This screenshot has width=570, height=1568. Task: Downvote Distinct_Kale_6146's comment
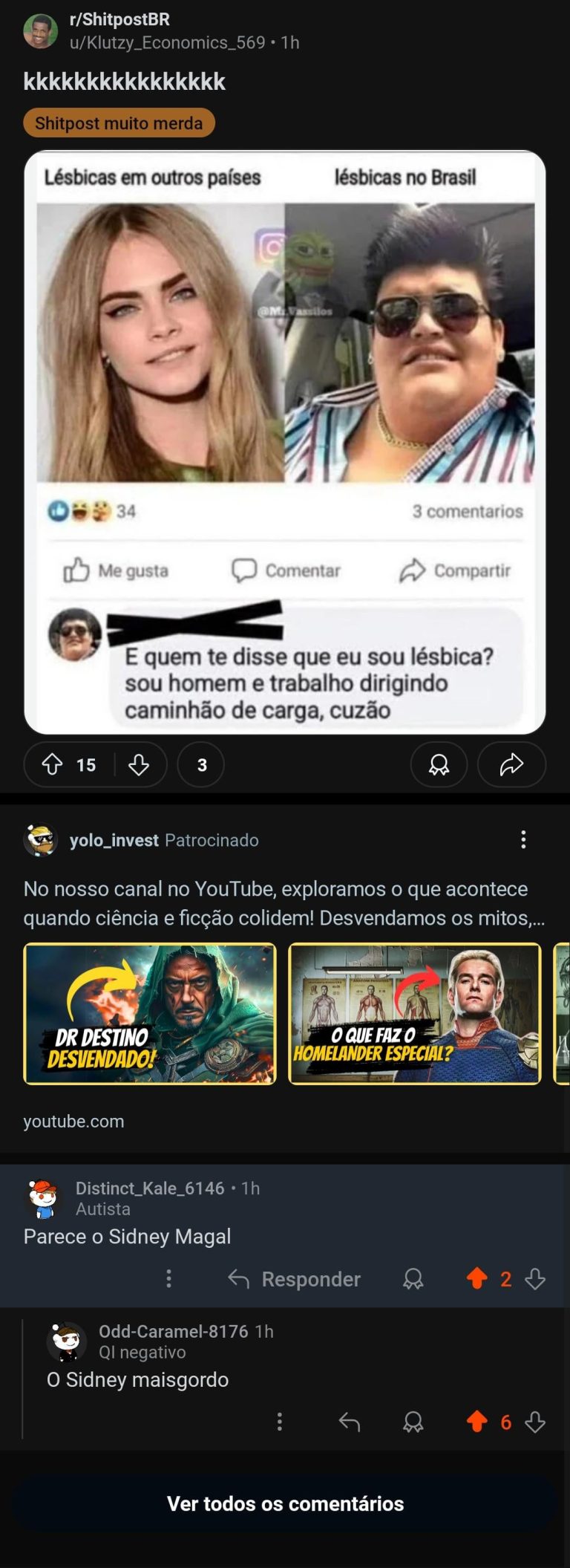[535, 1279]
